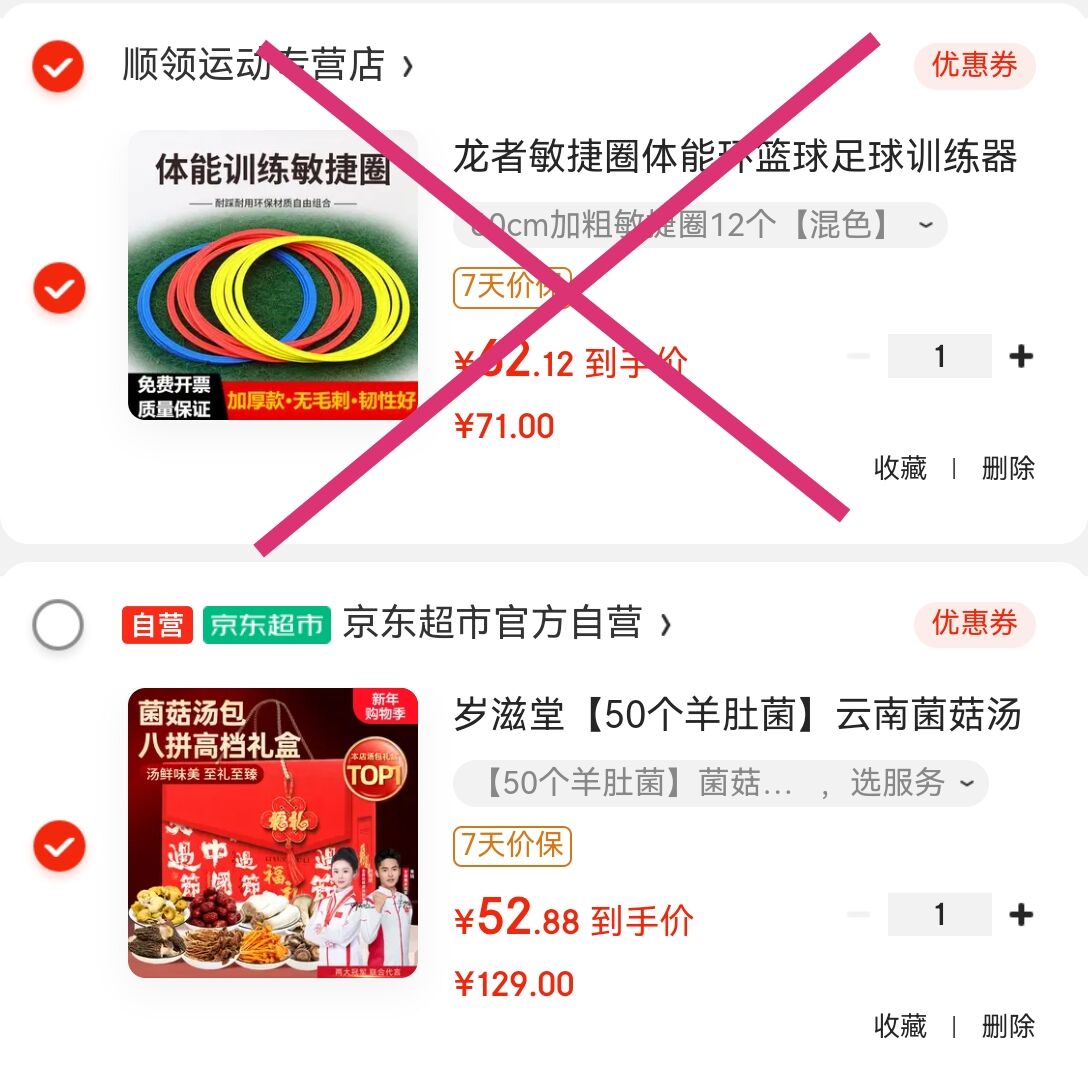Expand the 【50个羊肚菌】 options selector
This screenshot has height=1079, width=1088.
[720, 783]
